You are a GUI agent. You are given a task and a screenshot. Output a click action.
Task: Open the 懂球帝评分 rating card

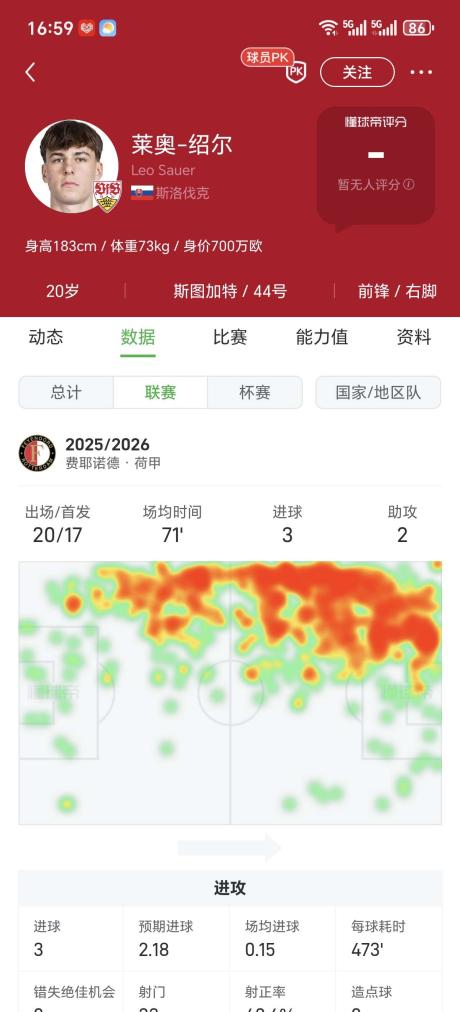coord(375,165)
